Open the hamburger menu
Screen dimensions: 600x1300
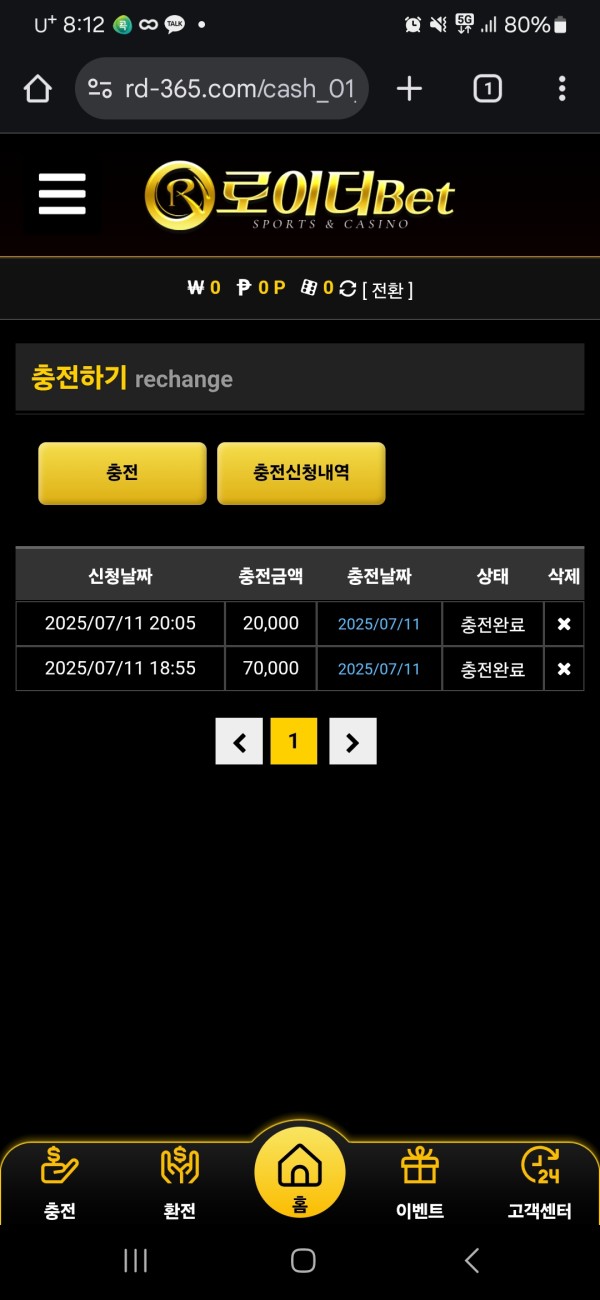click(x=62, y=194)
